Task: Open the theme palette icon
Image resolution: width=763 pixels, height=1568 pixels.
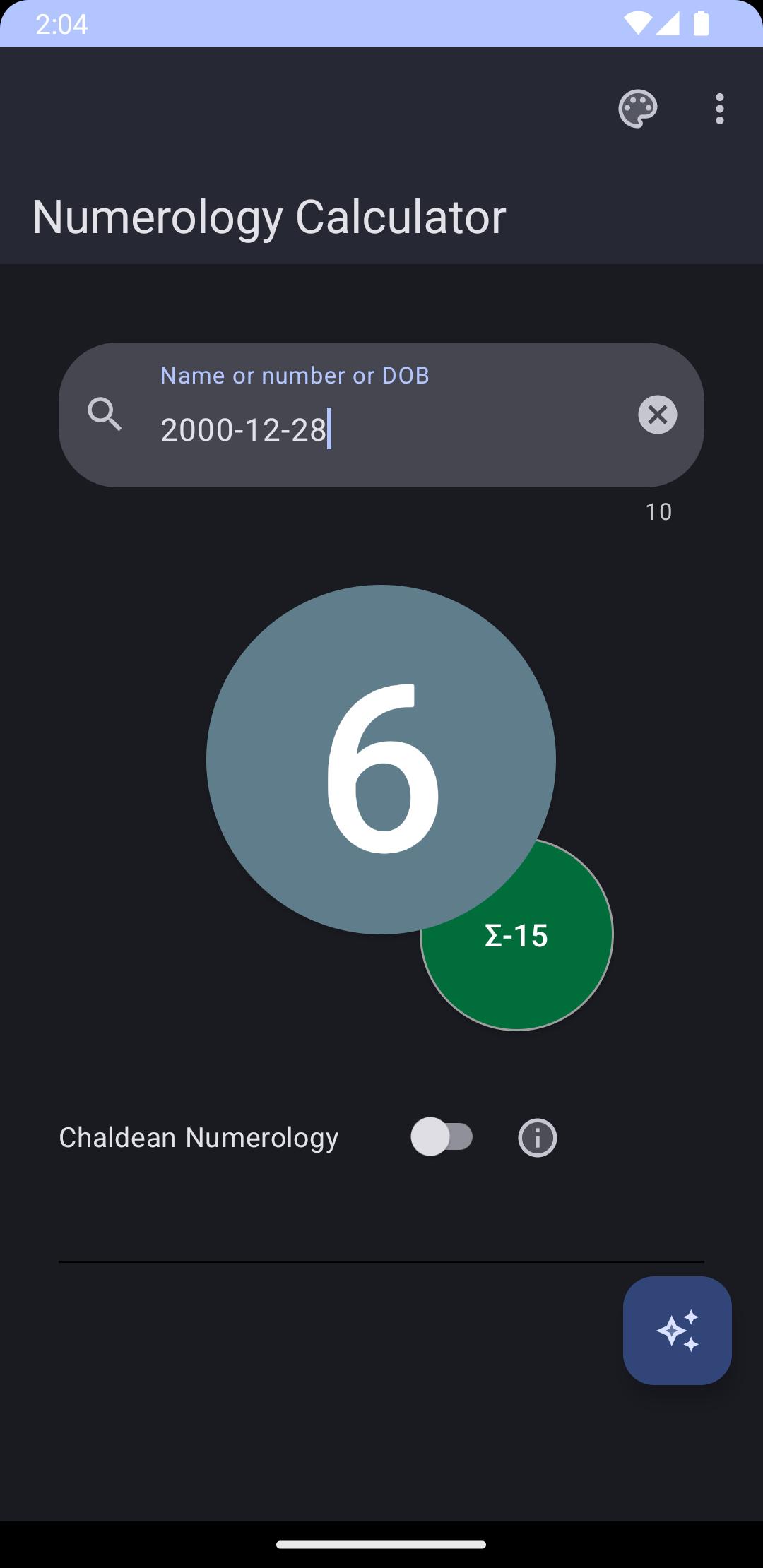Action: point(638,109)
